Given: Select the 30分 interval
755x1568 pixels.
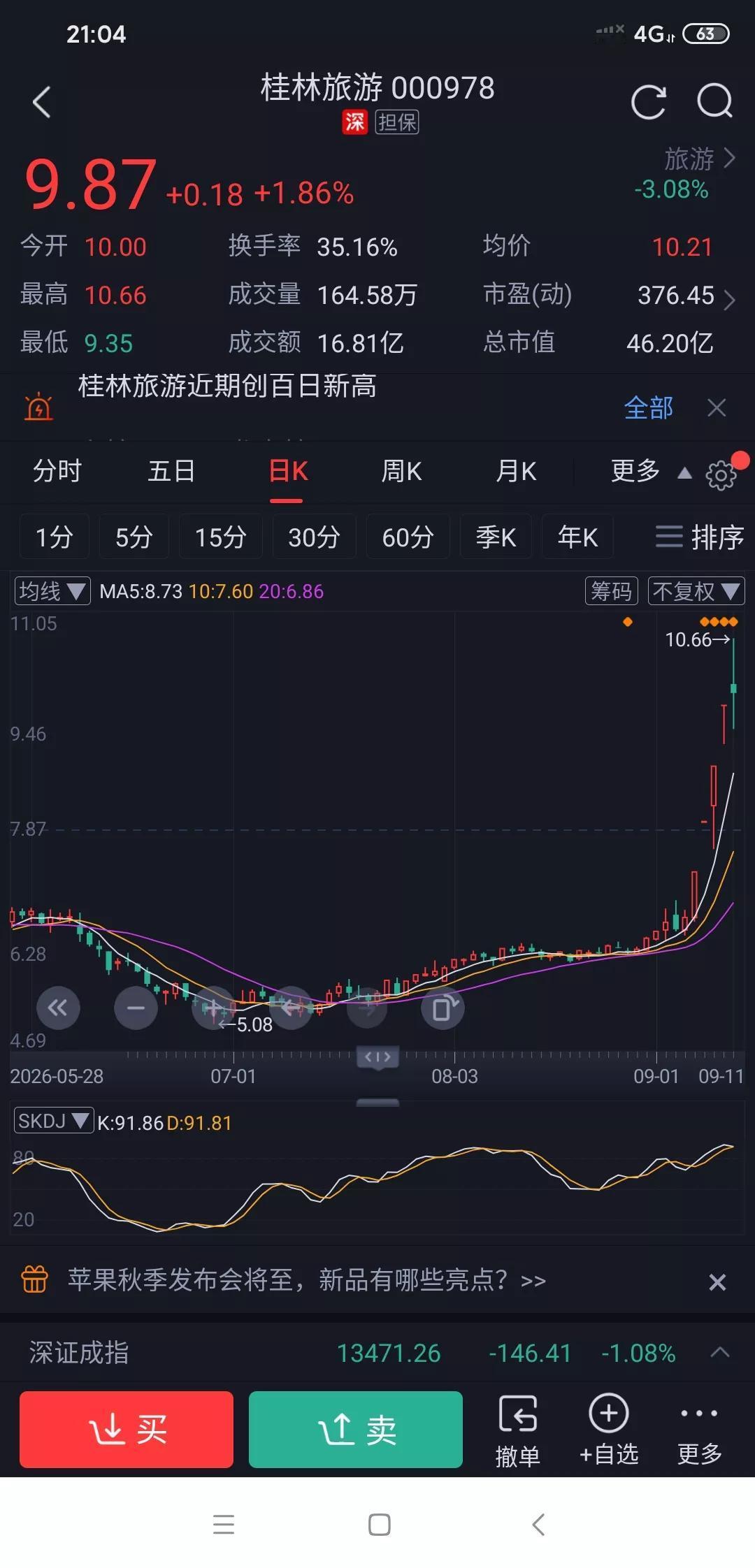Looking at the screenshot, I should coord(314,537).
